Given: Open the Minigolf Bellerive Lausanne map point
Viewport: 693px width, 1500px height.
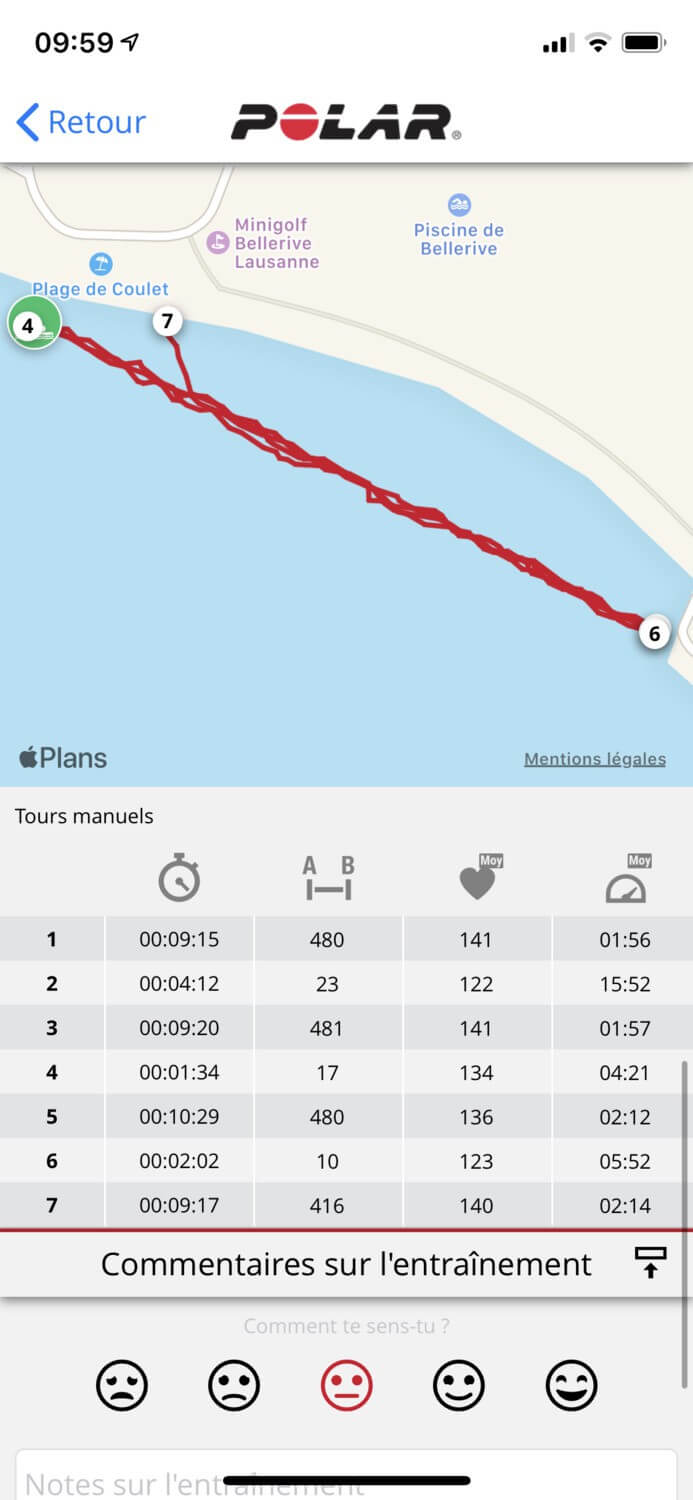Looking at the screenshot, I should coord(264,243).
